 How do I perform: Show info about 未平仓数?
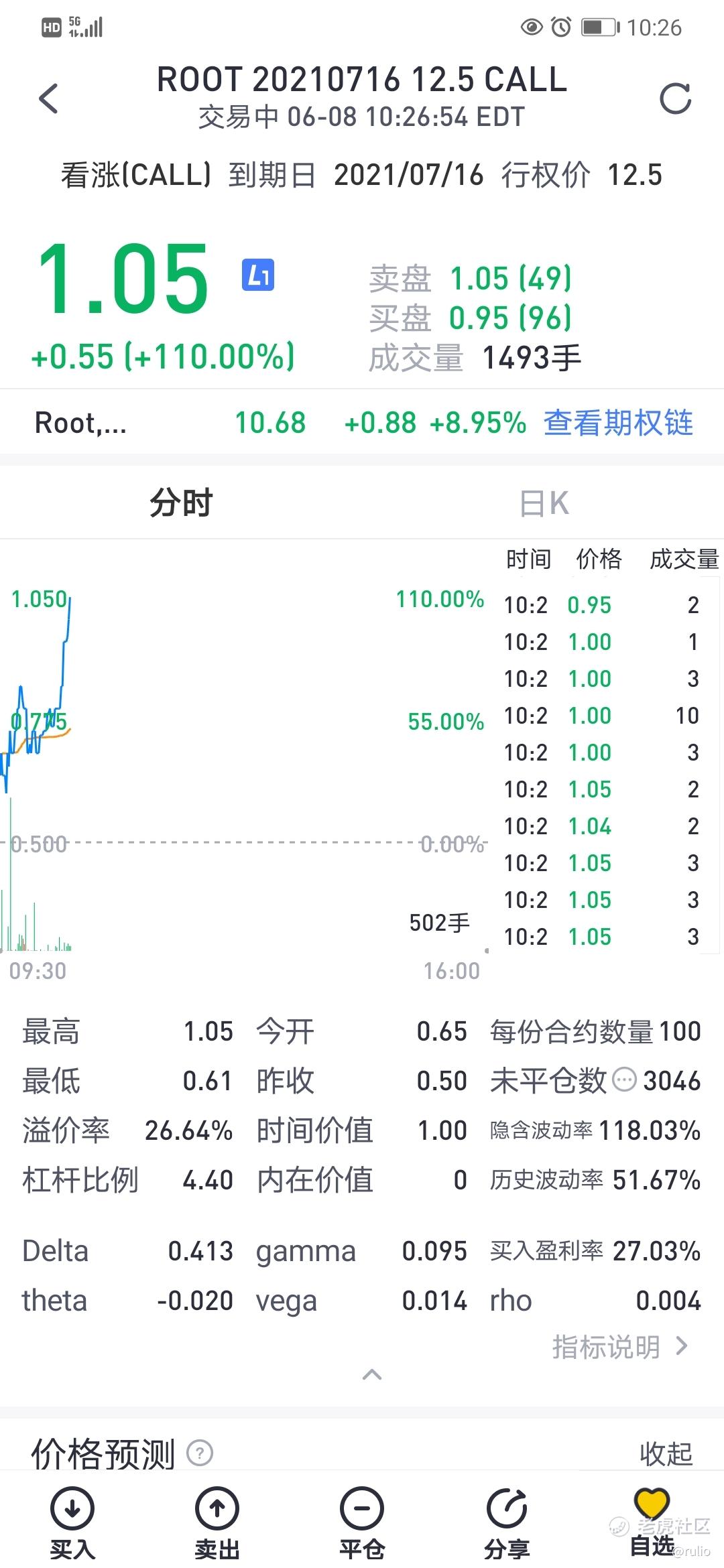pyautogui.click(x=624, y=1080)
